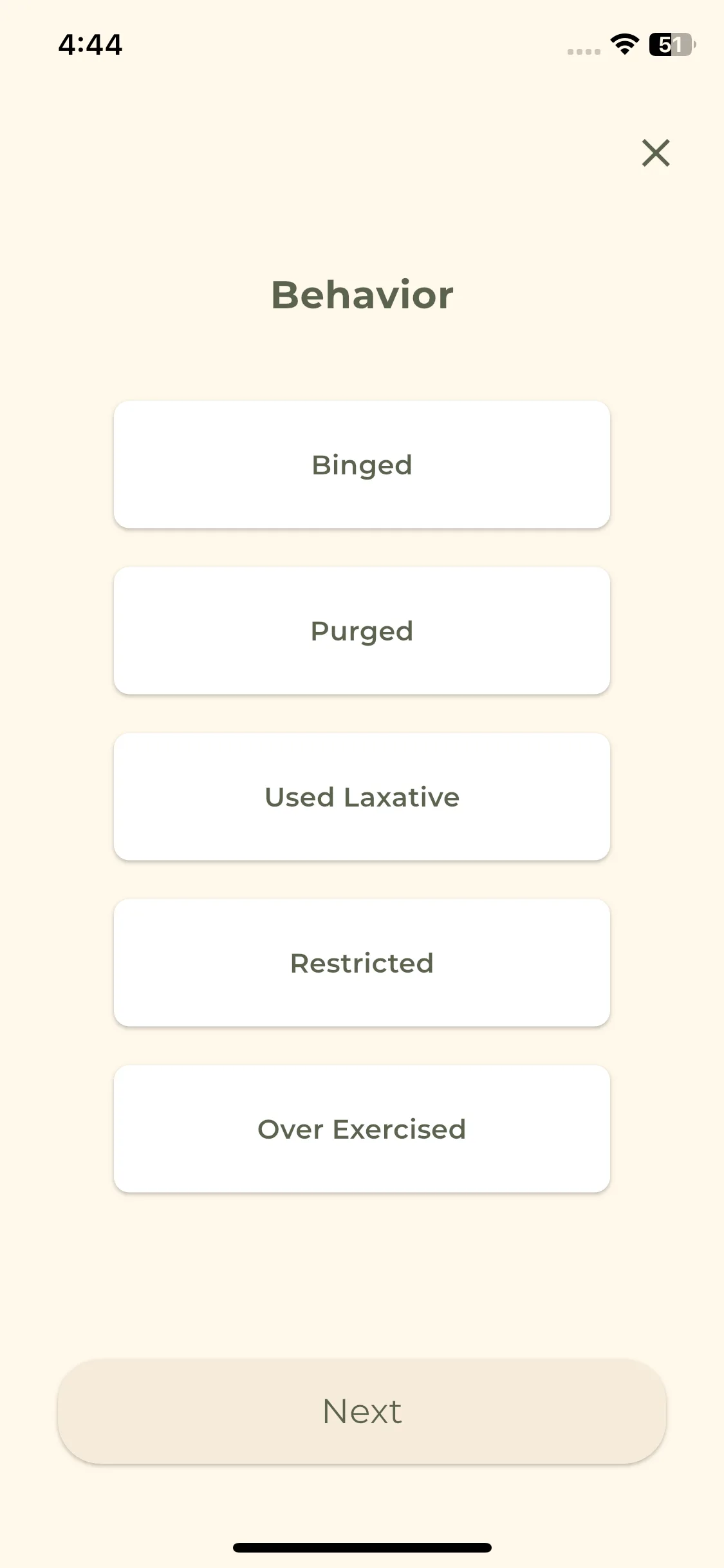Mark Over Exercised as the behavior

coord(362,1129)
